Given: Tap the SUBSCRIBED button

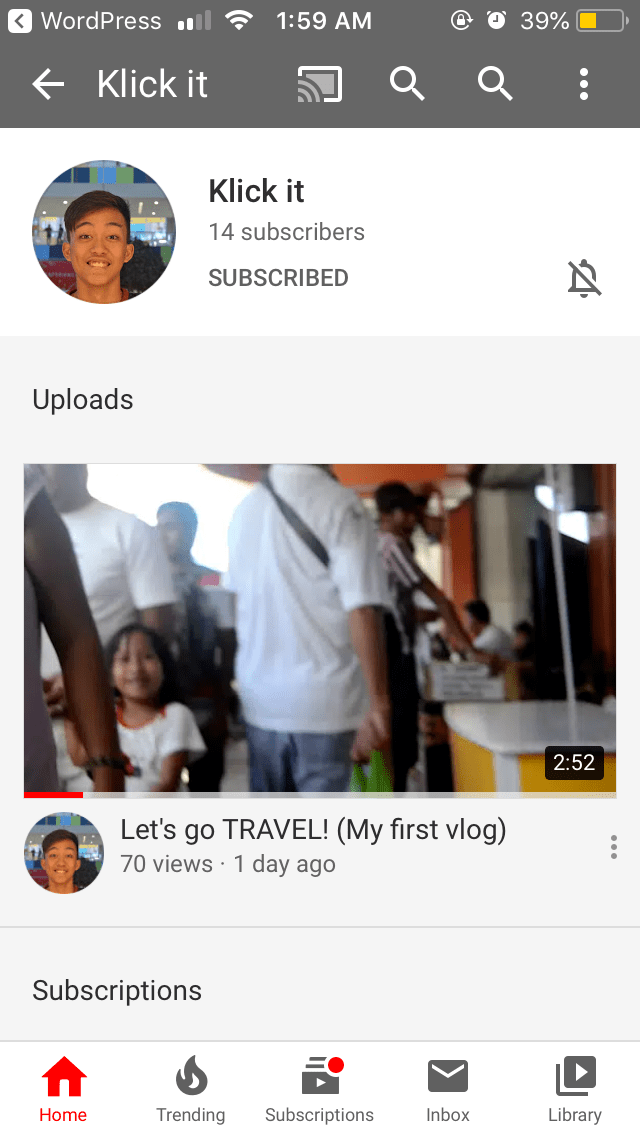Looking at the screenshot, I should pyautogui.click(x=278, y=278).
